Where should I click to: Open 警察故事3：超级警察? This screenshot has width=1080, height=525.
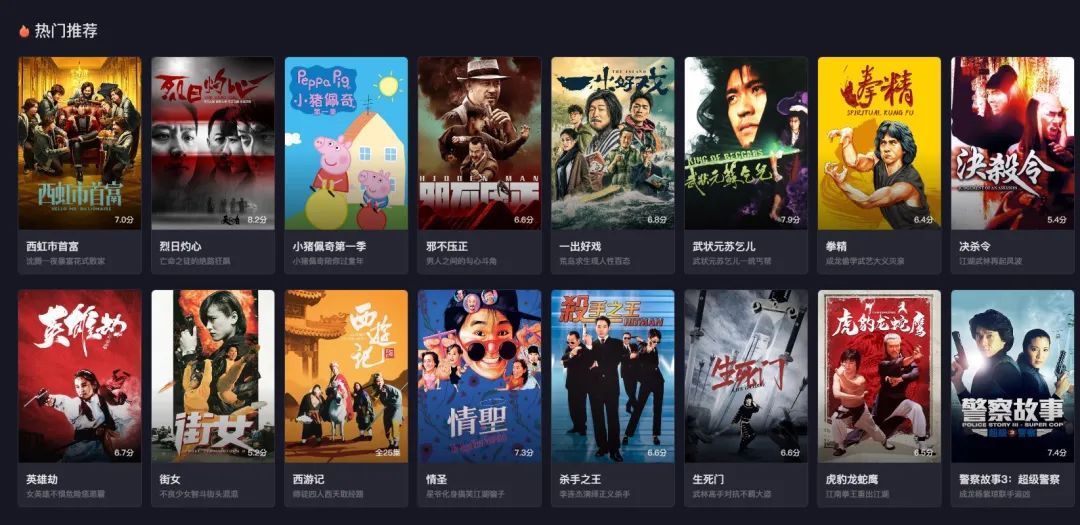pos(1012,376)
